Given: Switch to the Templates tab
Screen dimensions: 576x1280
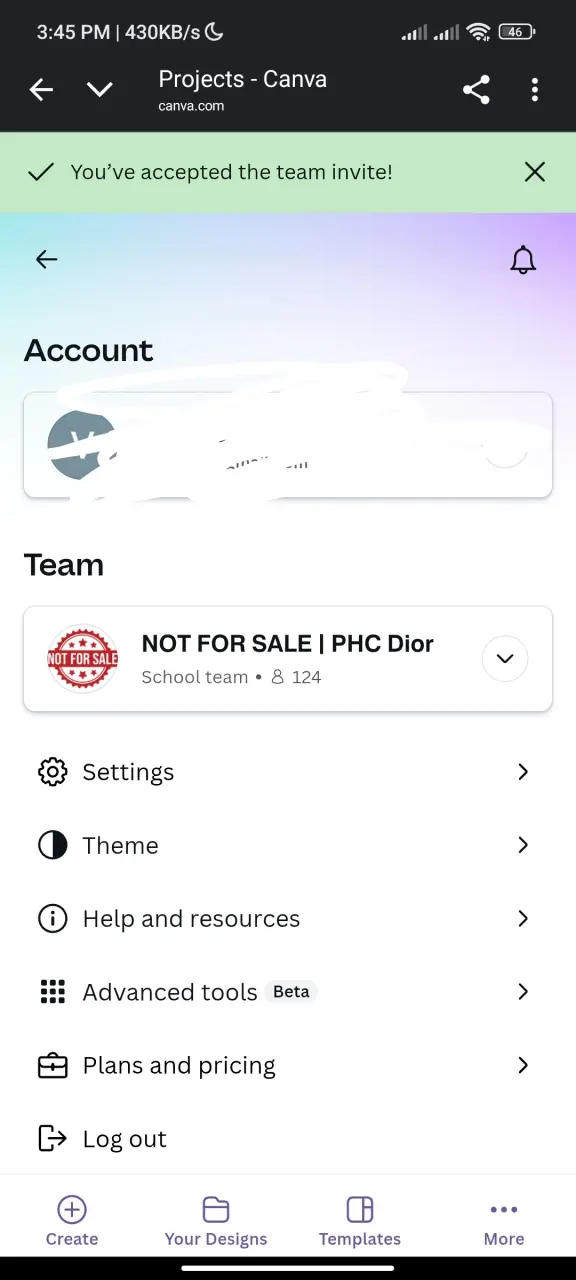Looking at the screenshot, I should (360, 1221).
